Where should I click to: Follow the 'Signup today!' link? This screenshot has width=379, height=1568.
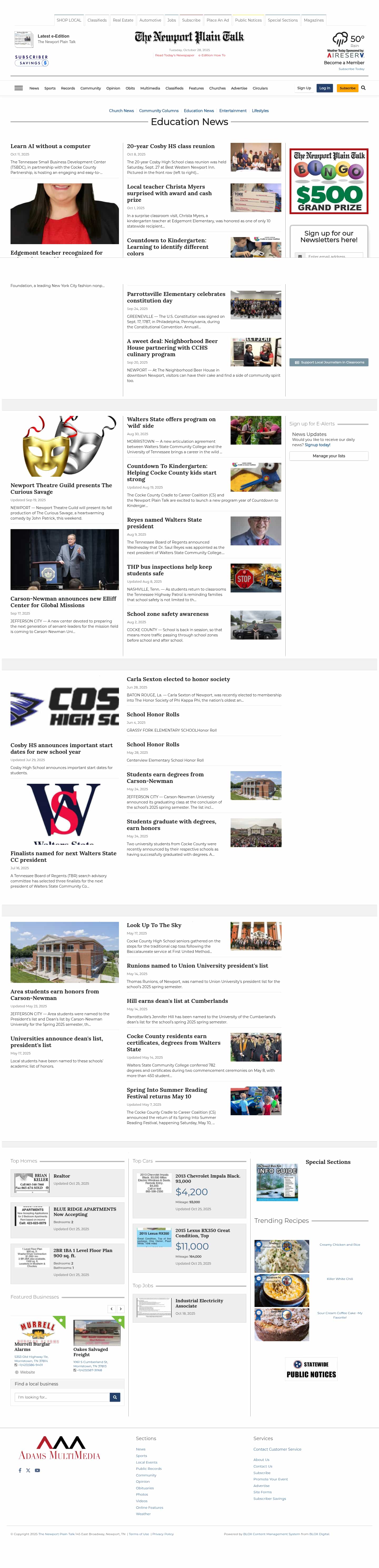click(317, 445)
